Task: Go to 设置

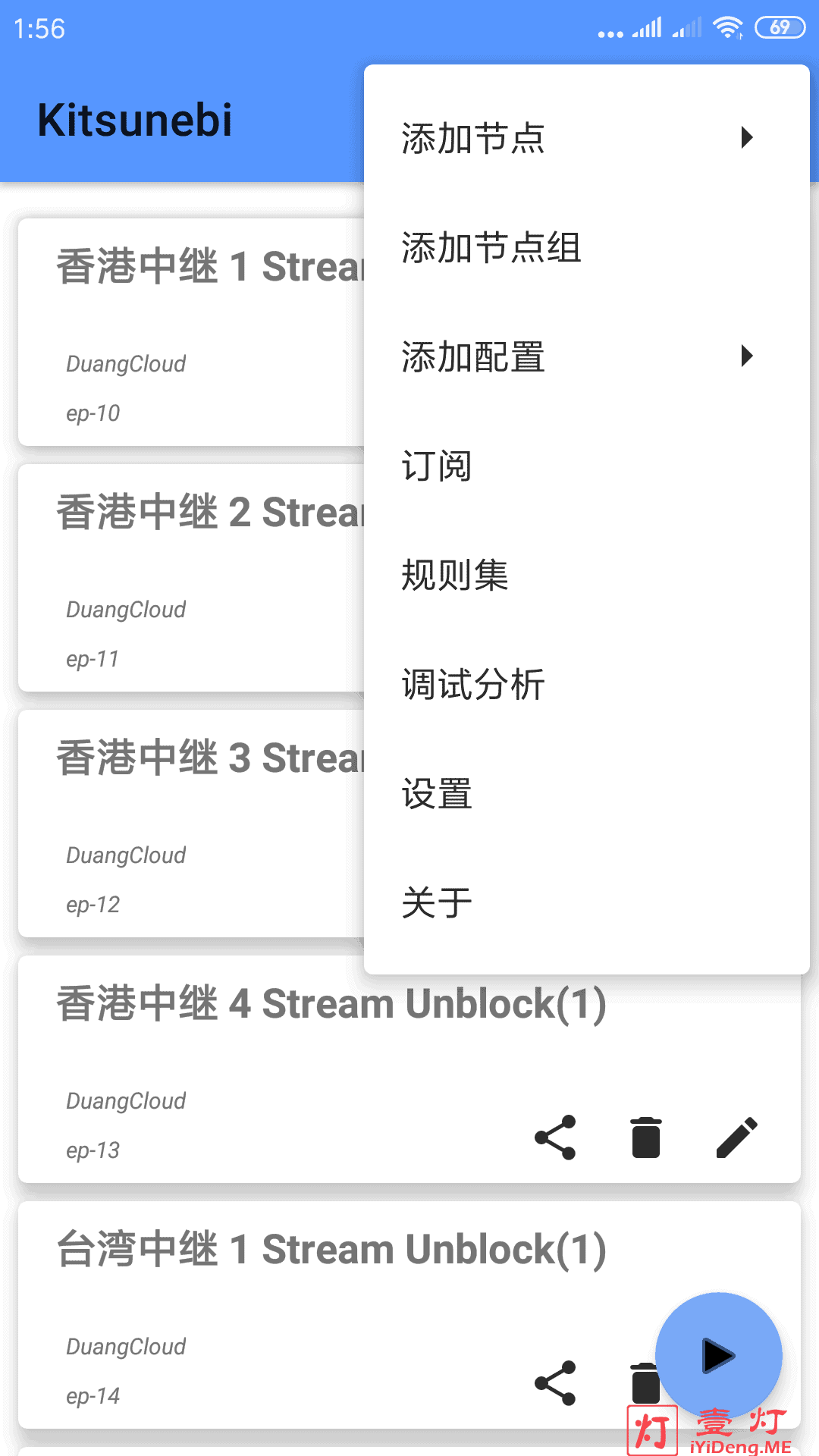Action: coord(586,793)
